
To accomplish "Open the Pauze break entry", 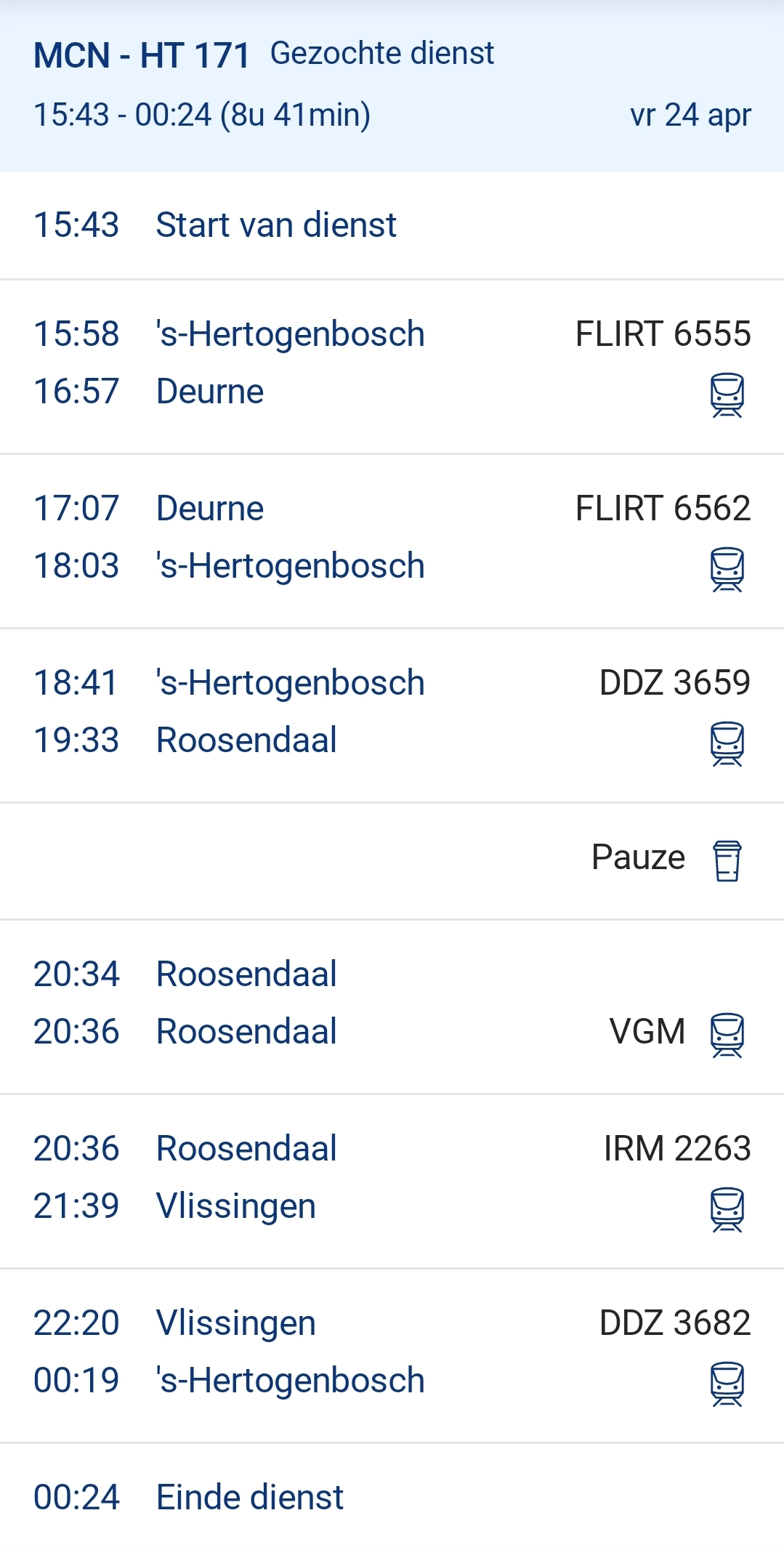I will click(392, 859).
